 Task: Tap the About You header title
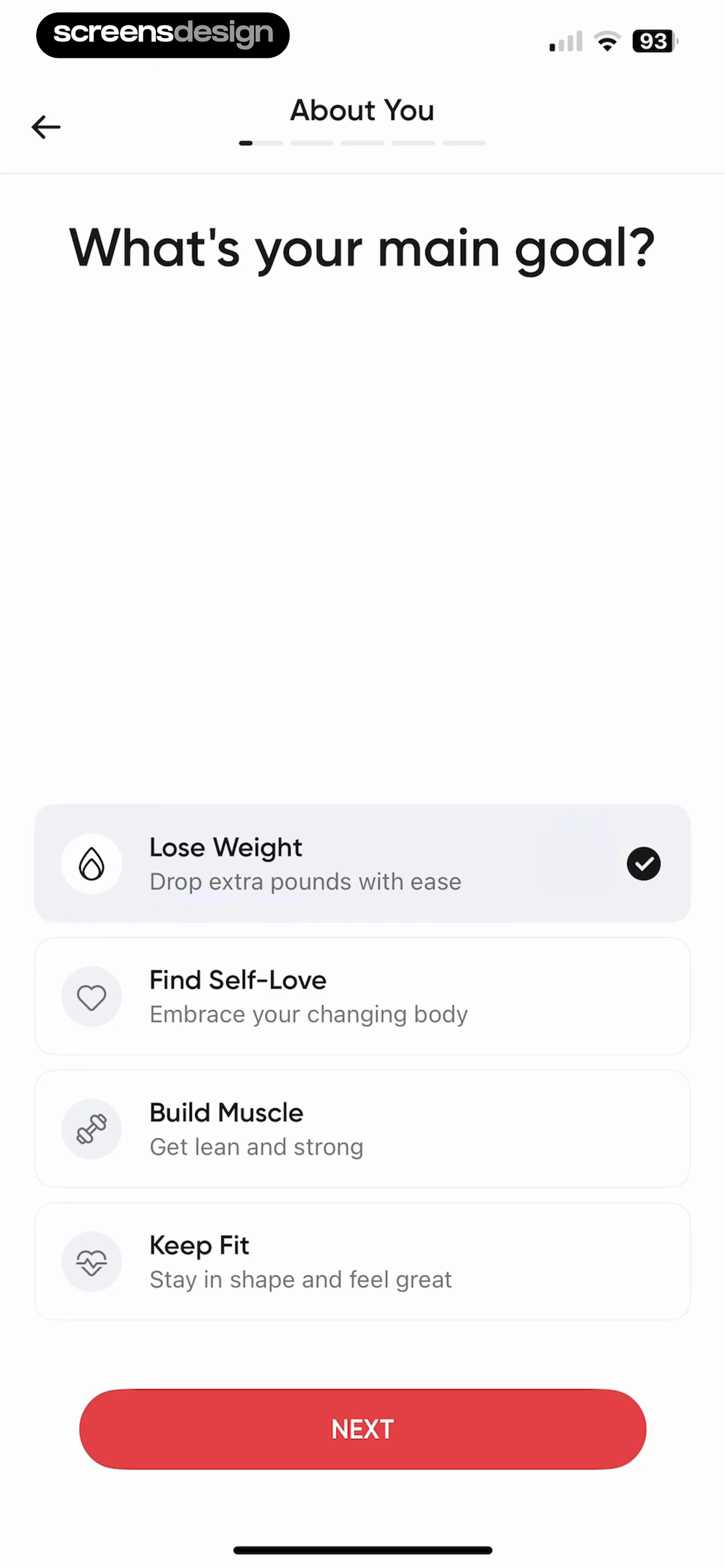pyautogui.click(x=361, y=110)
